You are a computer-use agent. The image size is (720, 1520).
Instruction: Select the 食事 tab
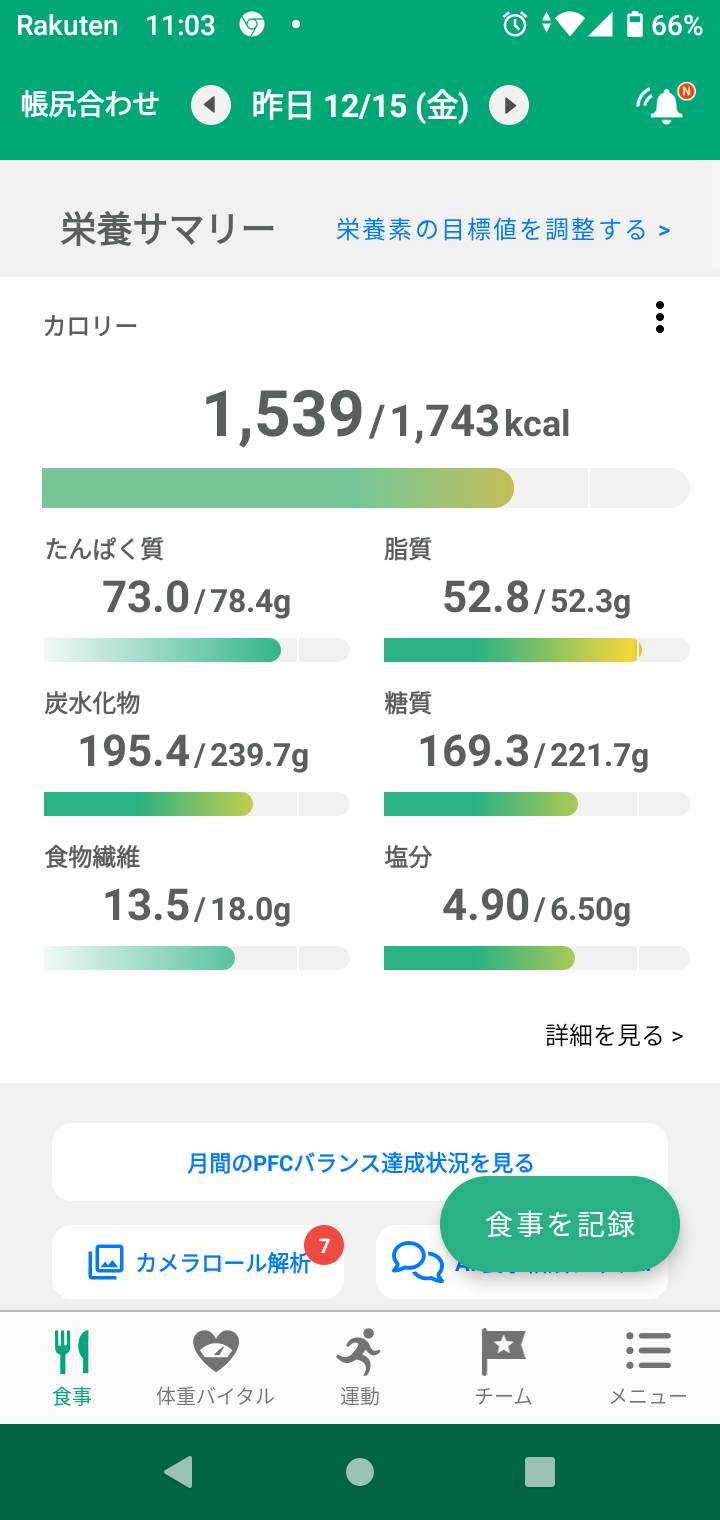point(72,1367)
